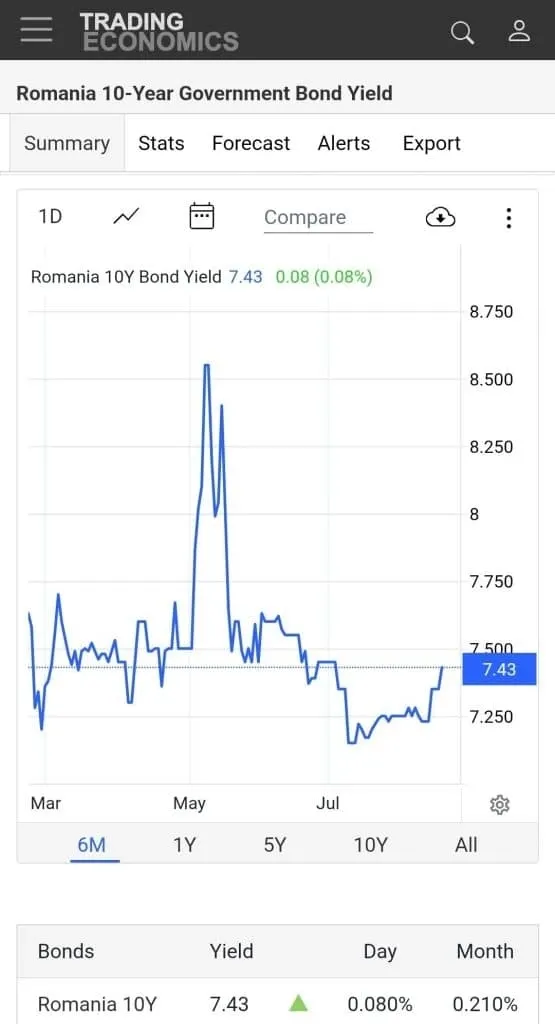Open the Alerts tab
Viewport: 555px width, 1024px height.
click(344, 143)
